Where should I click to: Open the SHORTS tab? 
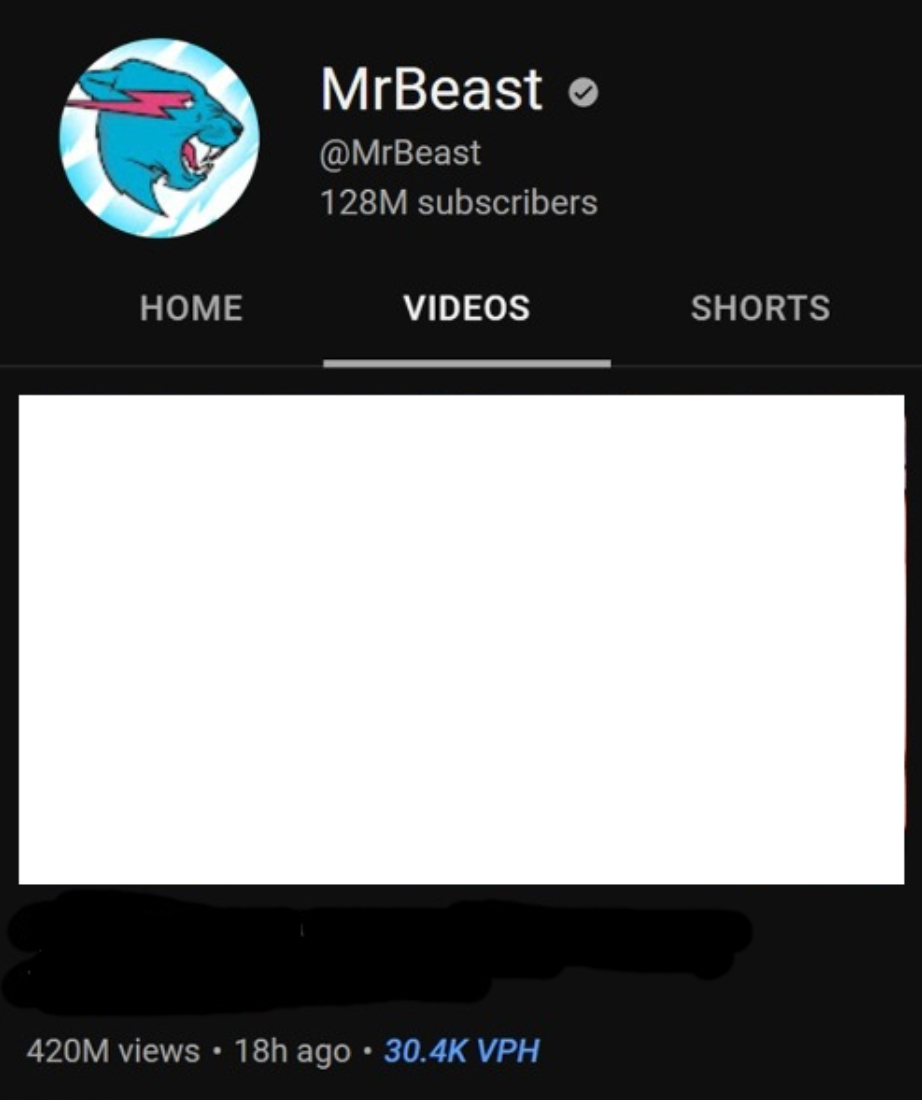[760, 308]
